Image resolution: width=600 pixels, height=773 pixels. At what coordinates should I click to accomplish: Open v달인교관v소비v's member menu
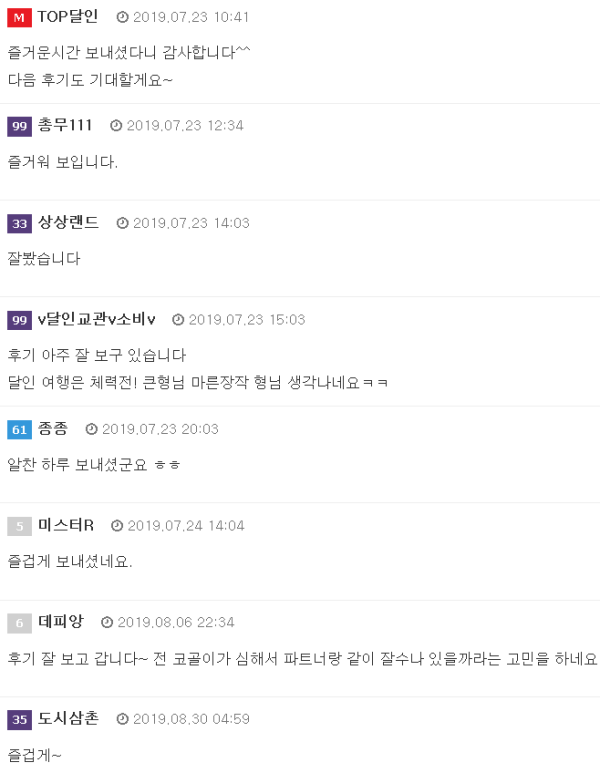coord(96,319)
